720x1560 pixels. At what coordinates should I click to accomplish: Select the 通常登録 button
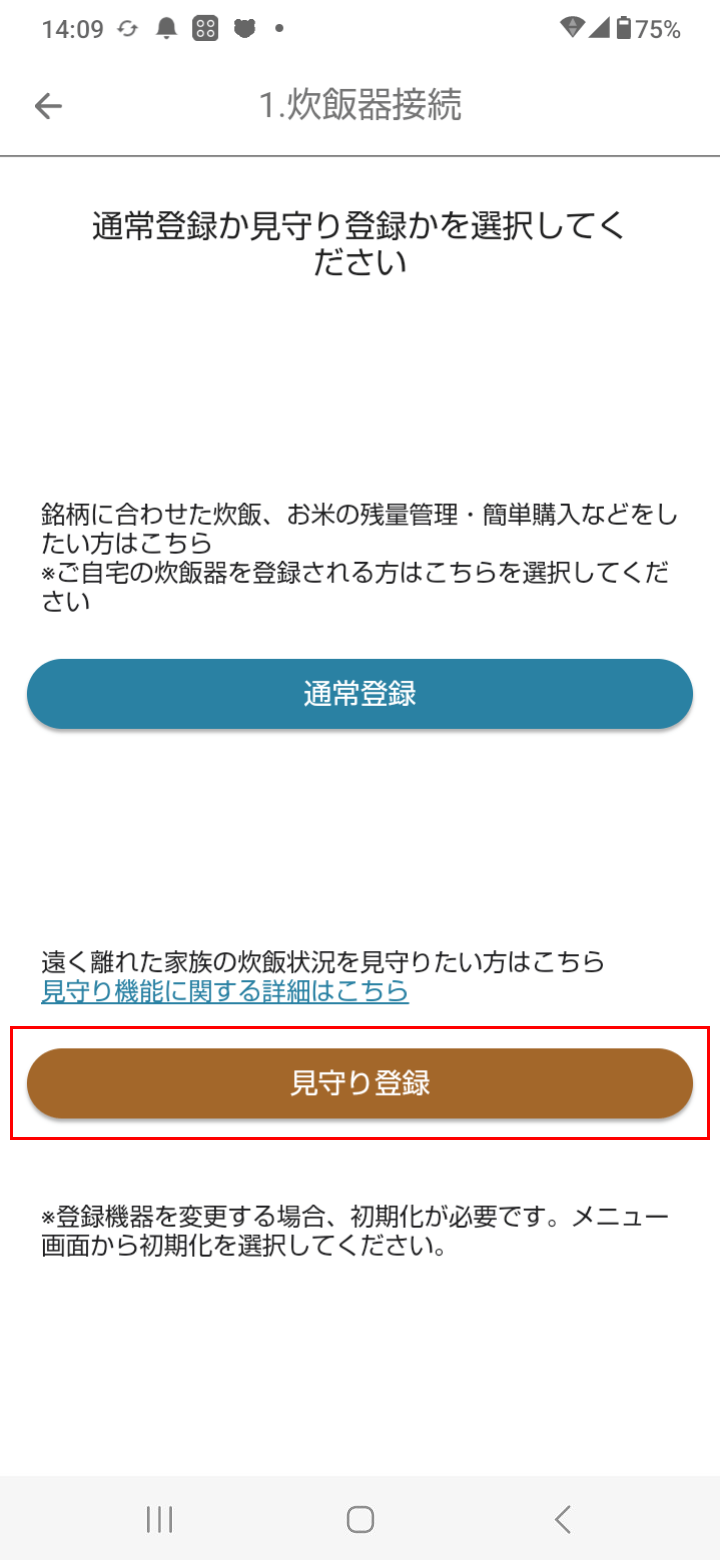(x=360, y=694)
